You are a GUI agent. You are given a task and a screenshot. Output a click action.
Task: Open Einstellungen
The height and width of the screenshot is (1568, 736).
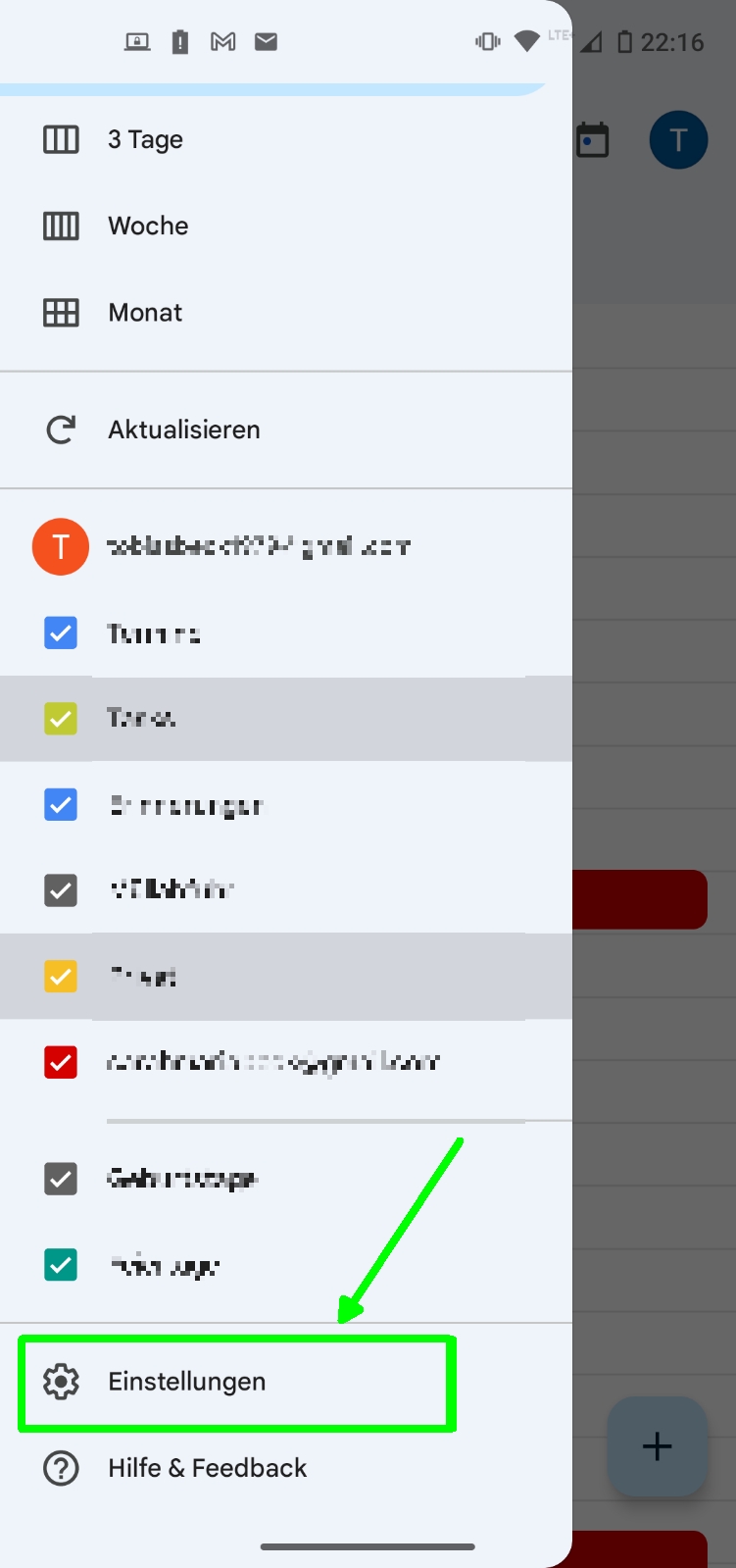237,1382
